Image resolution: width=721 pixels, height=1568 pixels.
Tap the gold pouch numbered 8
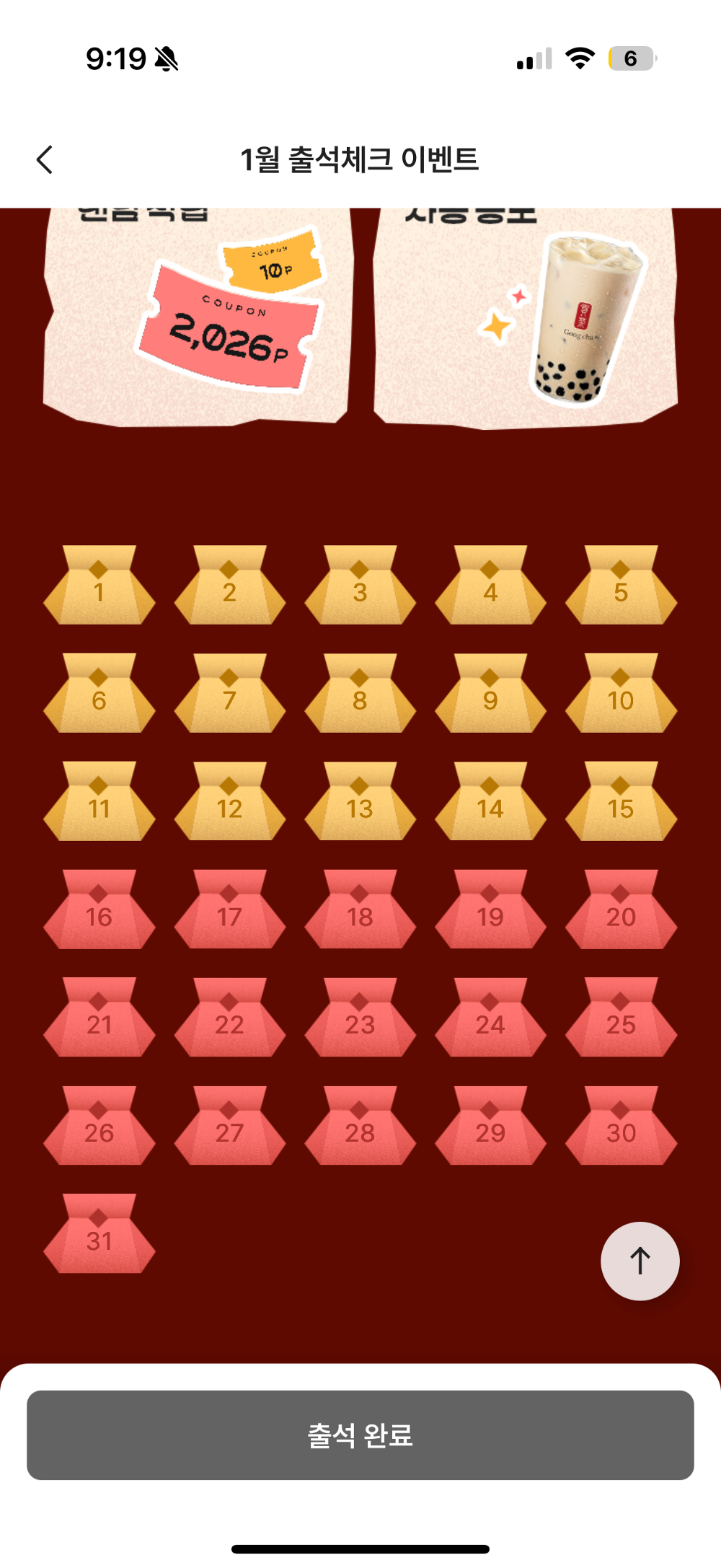[360, 695]
